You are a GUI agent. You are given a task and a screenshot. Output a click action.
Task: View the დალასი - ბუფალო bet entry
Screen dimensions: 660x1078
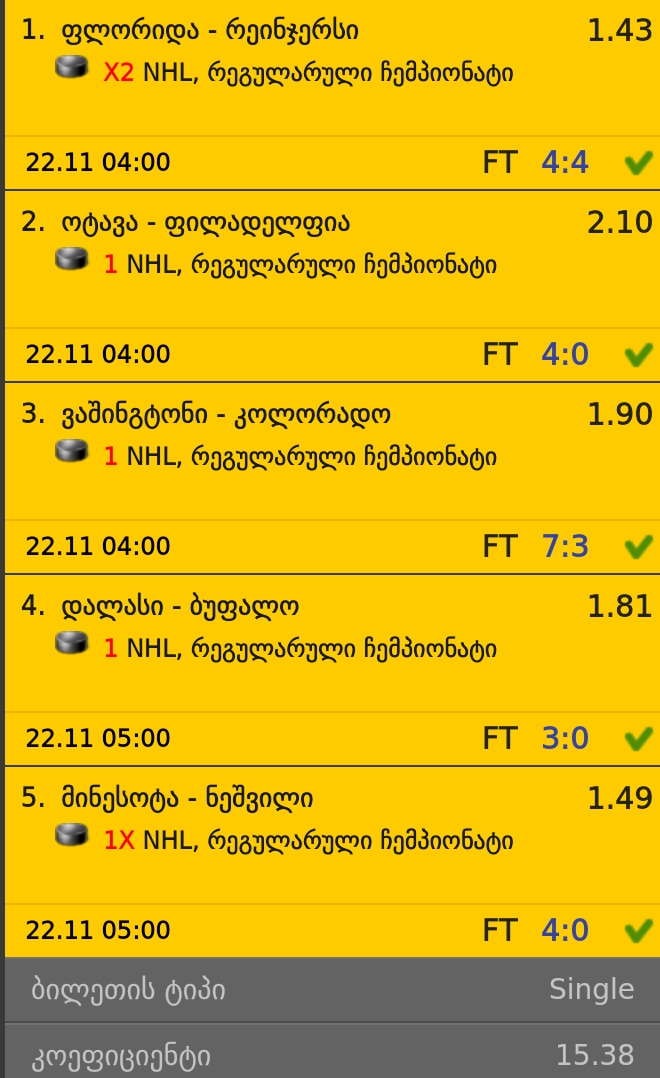tap(180, 607)
